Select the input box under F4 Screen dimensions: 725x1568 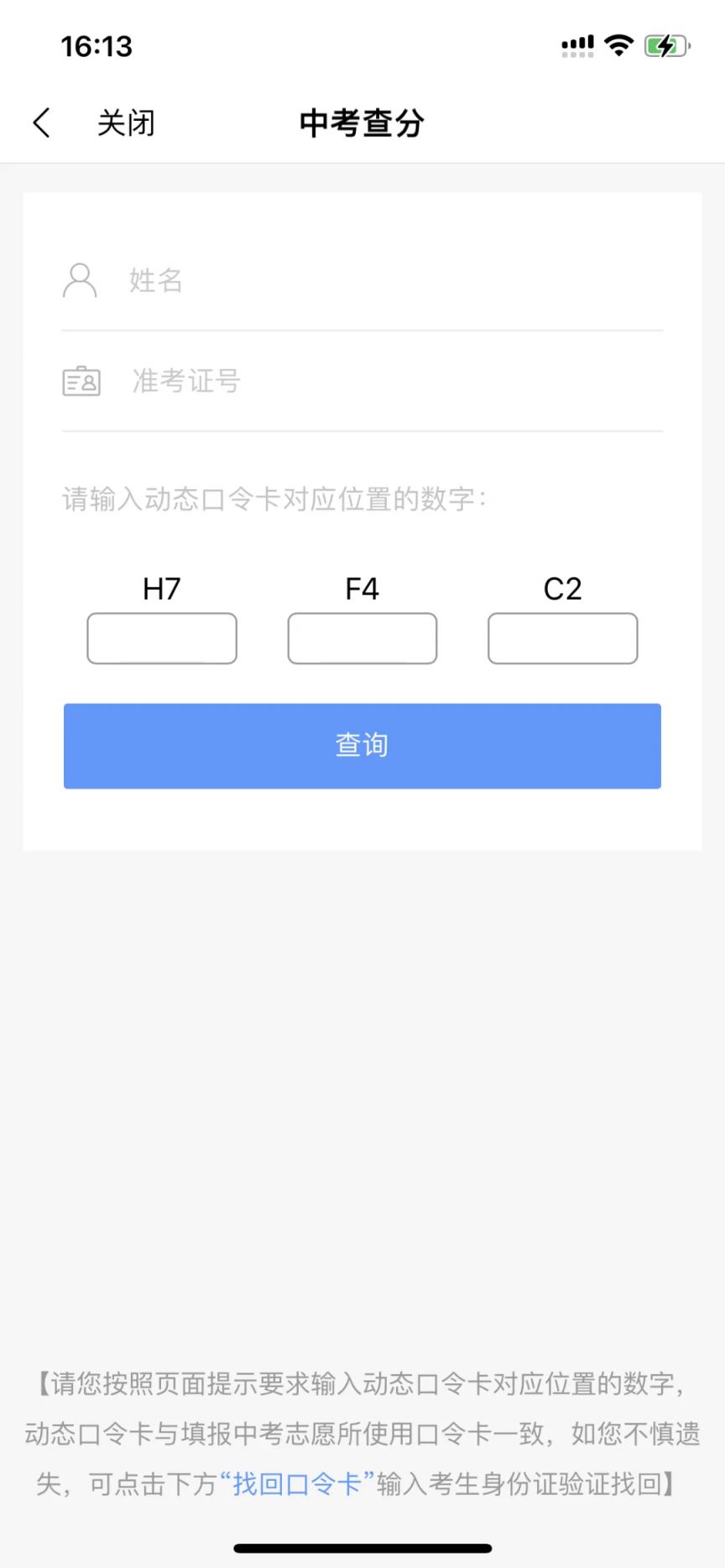pos(362,638)
